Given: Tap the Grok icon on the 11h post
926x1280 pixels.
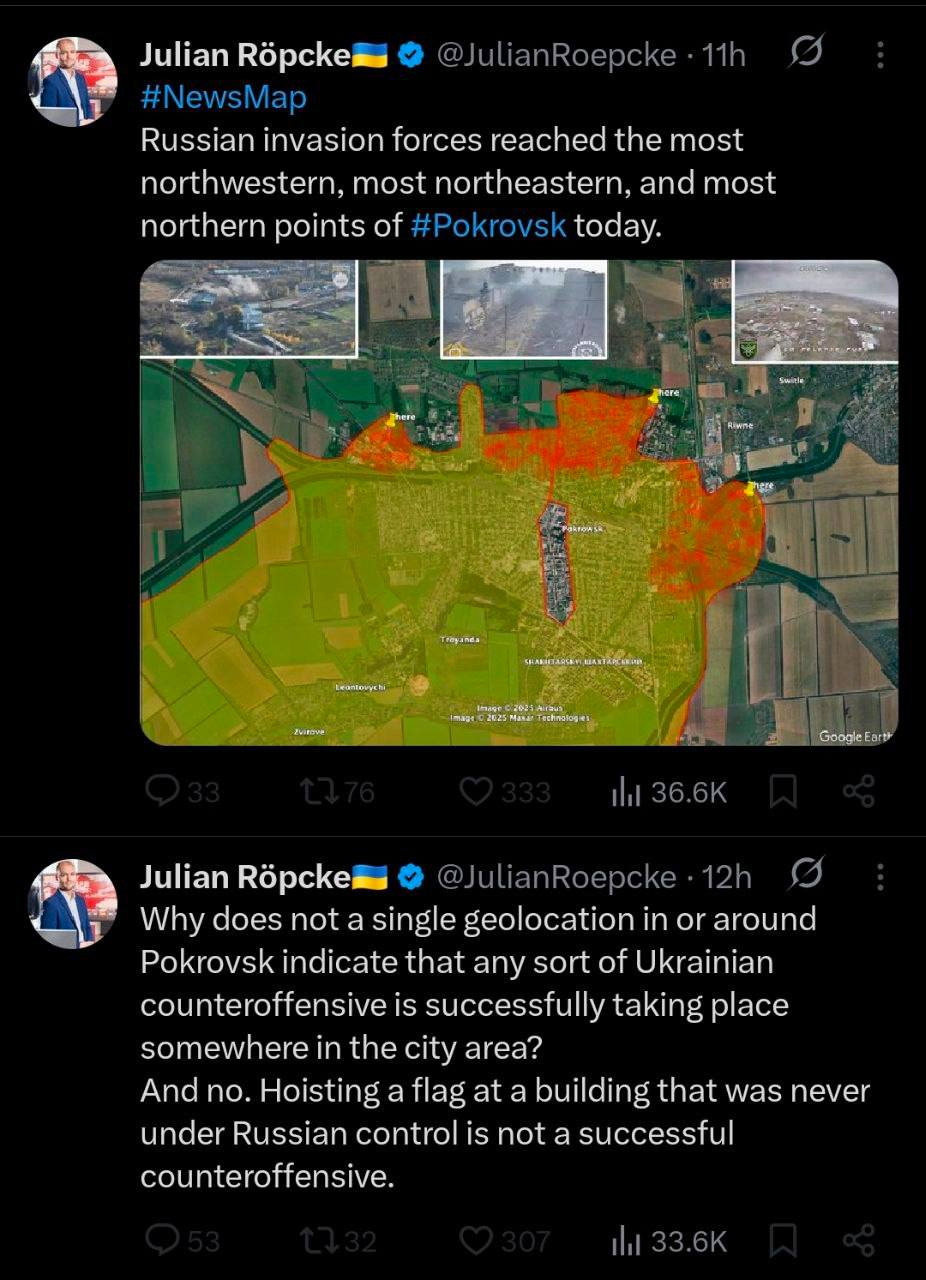Looking at the screenshot, I should 805,55.
